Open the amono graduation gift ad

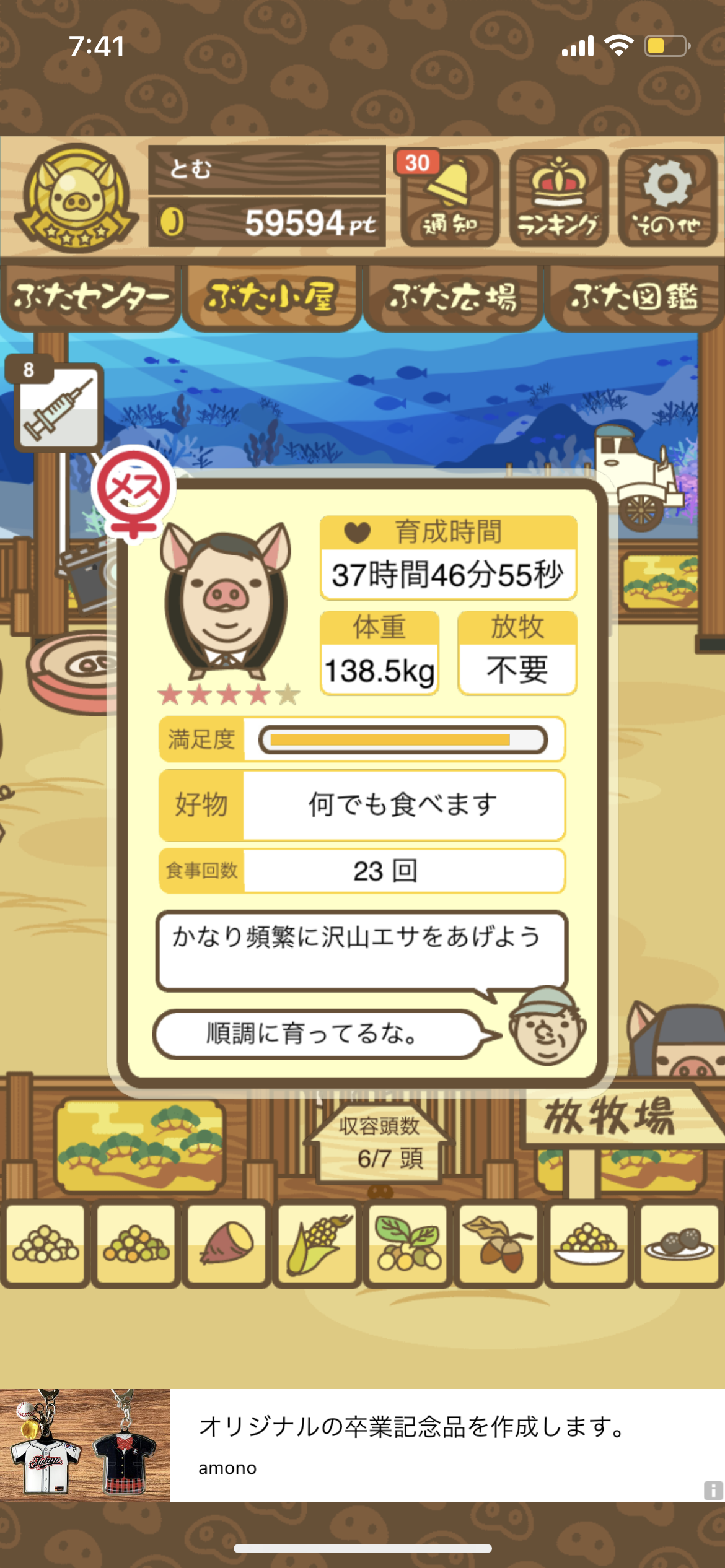(x=409, y=1444)
